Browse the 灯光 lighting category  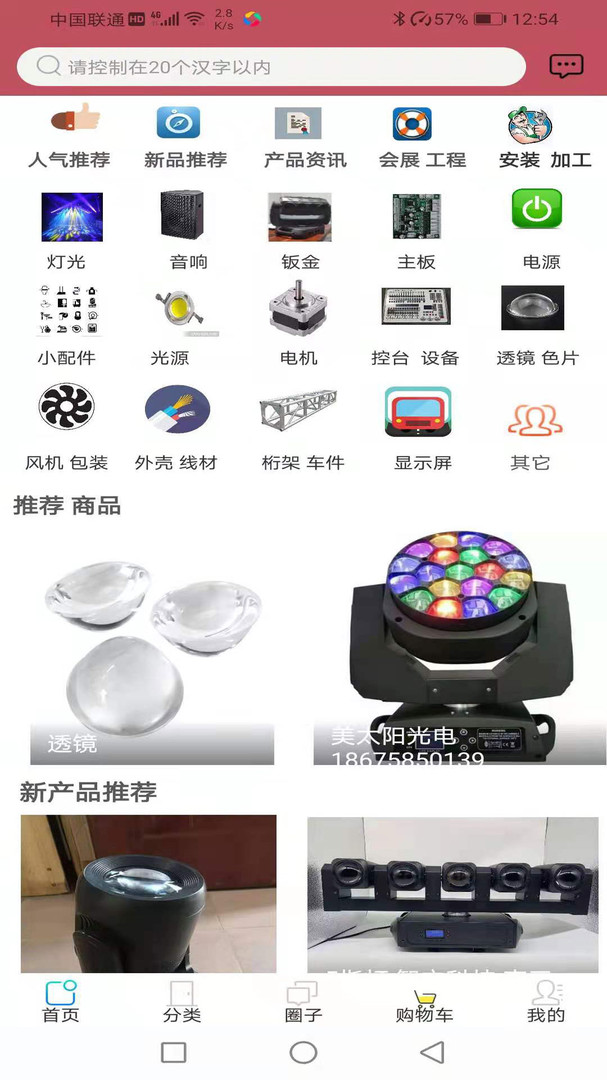coord(68,232)
